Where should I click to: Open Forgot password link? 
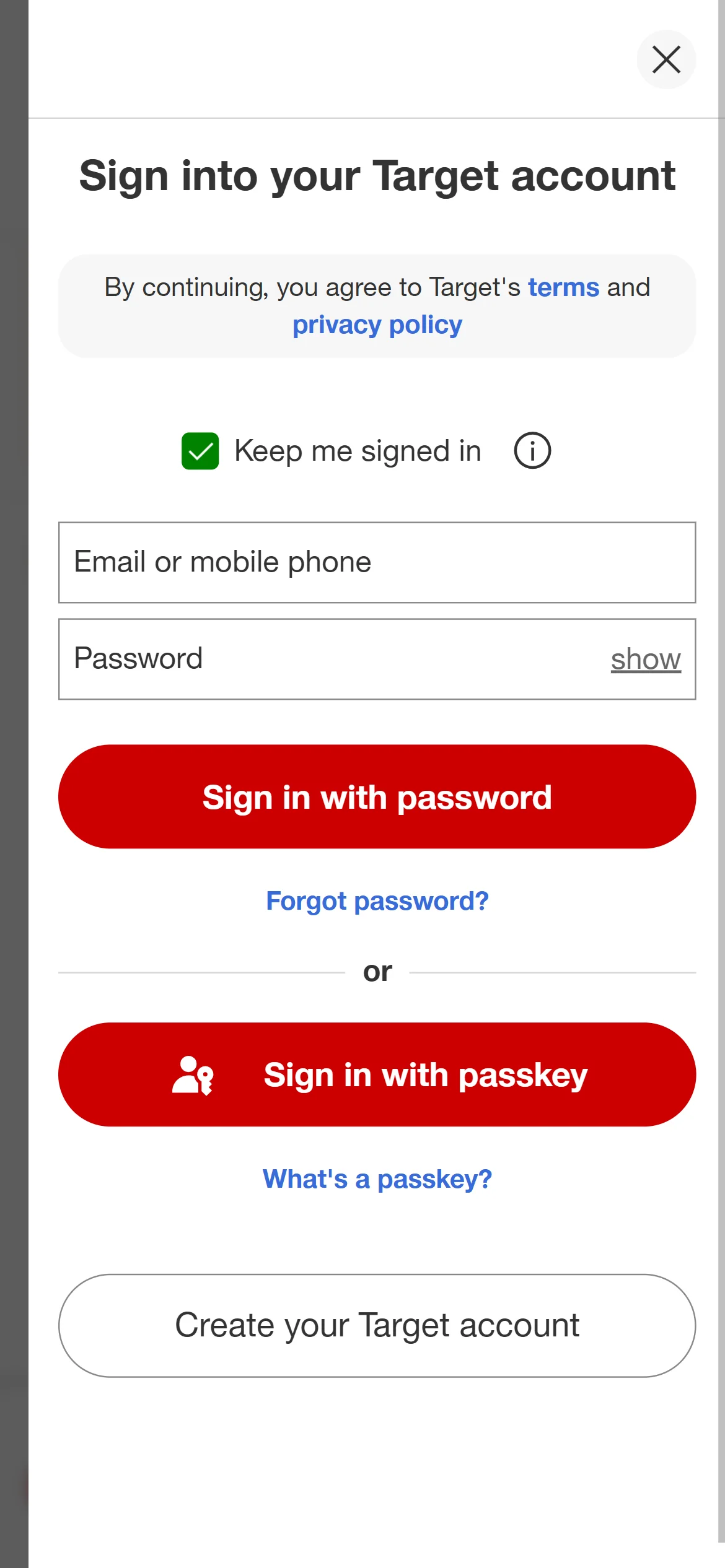point(377,901)
